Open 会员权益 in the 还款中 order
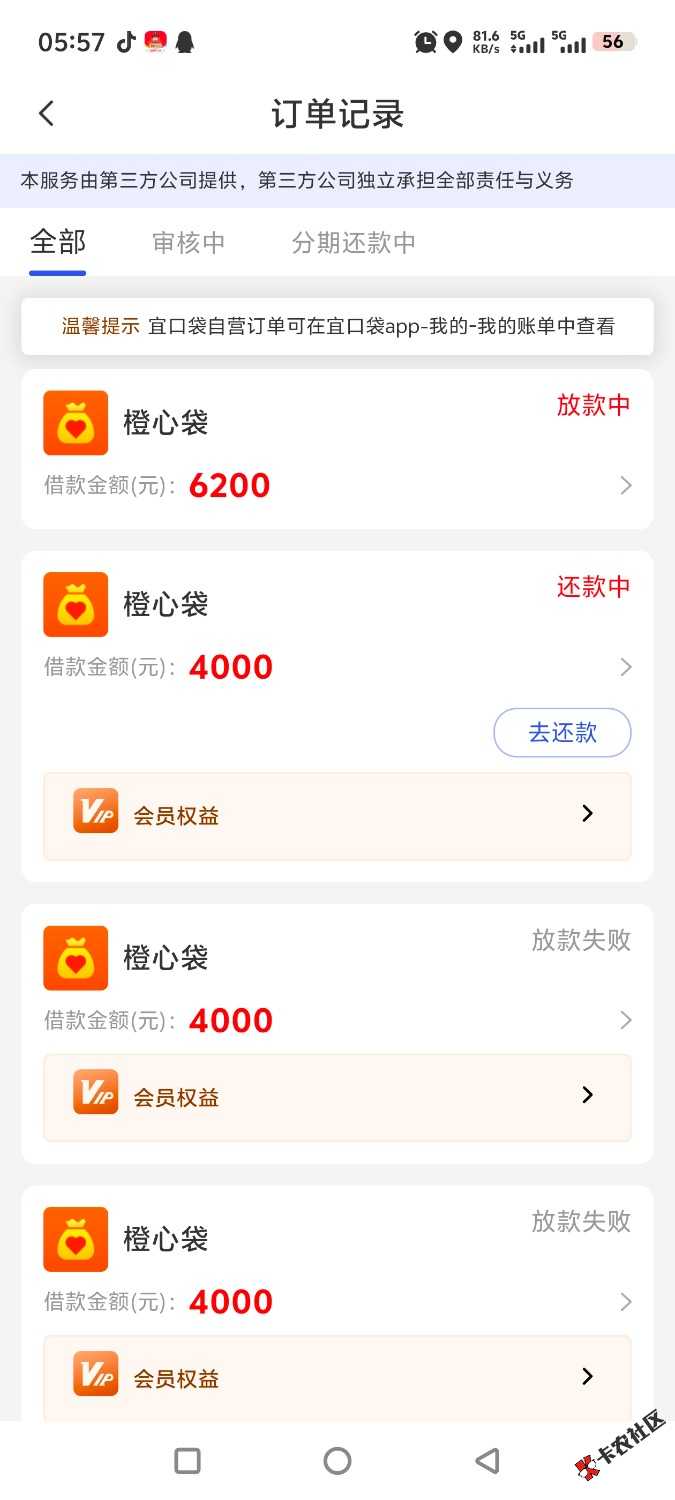 coord(337,815)
